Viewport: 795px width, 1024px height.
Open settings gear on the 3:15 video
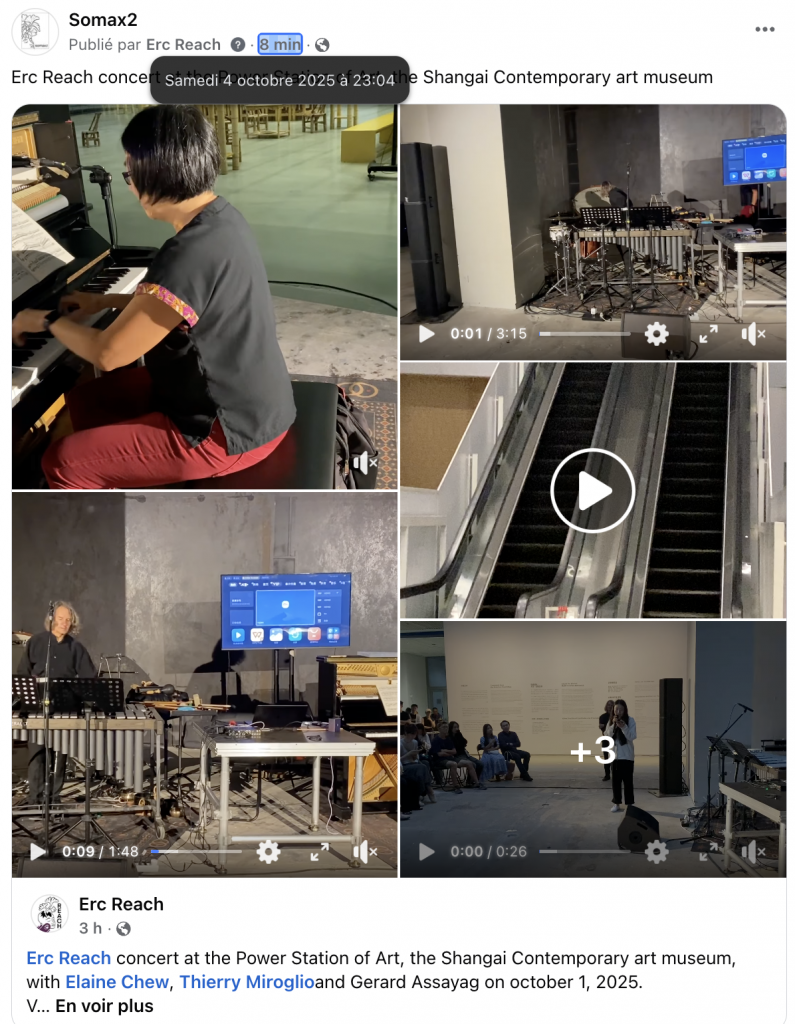coord(656,334)
